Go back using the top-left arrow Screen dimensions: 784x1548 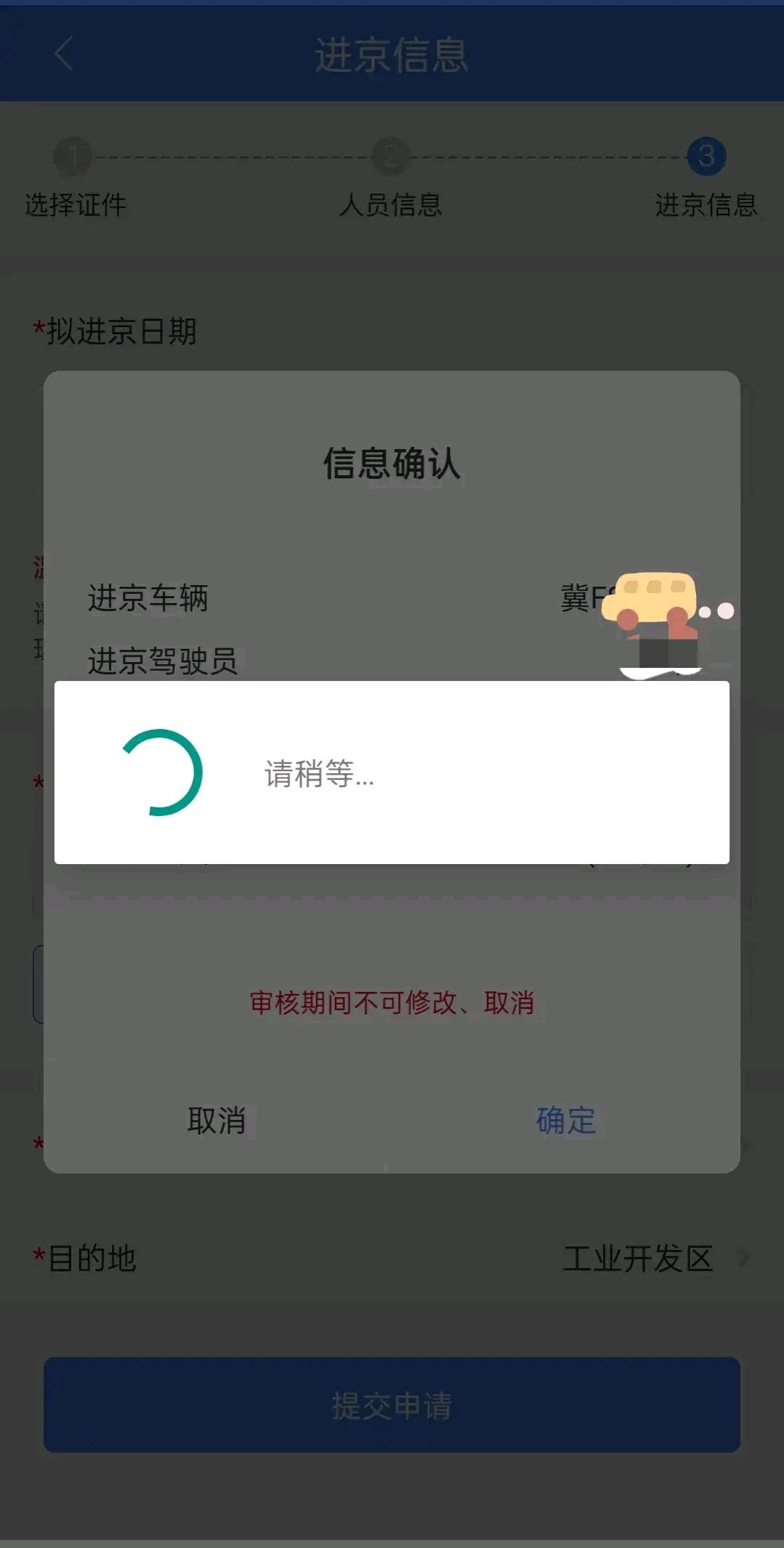(x=64, y=55)
